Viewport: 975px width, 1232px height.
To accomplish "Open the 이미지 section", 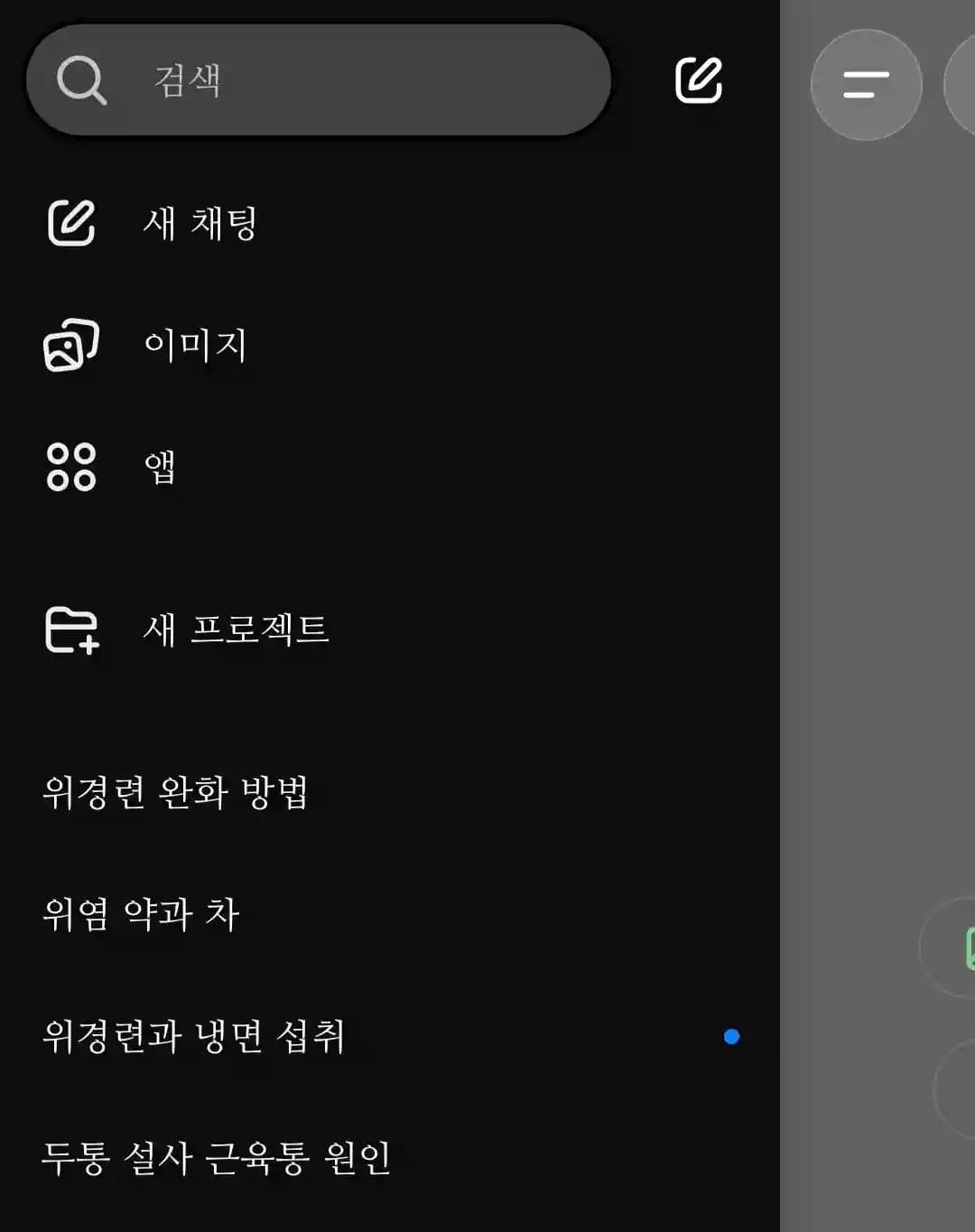I will pyautogui.click(x=194, y=345).
